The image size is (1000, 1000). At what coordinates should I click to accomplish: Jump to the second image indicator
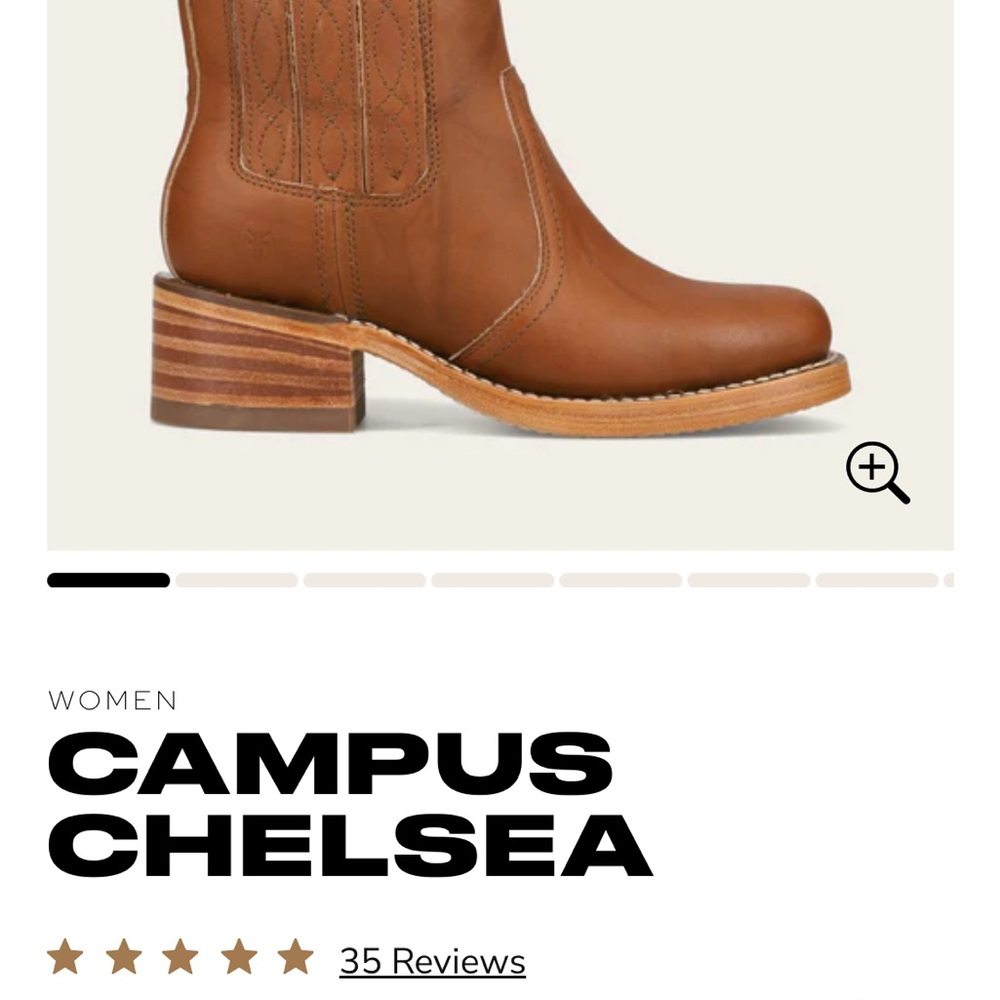237,580
